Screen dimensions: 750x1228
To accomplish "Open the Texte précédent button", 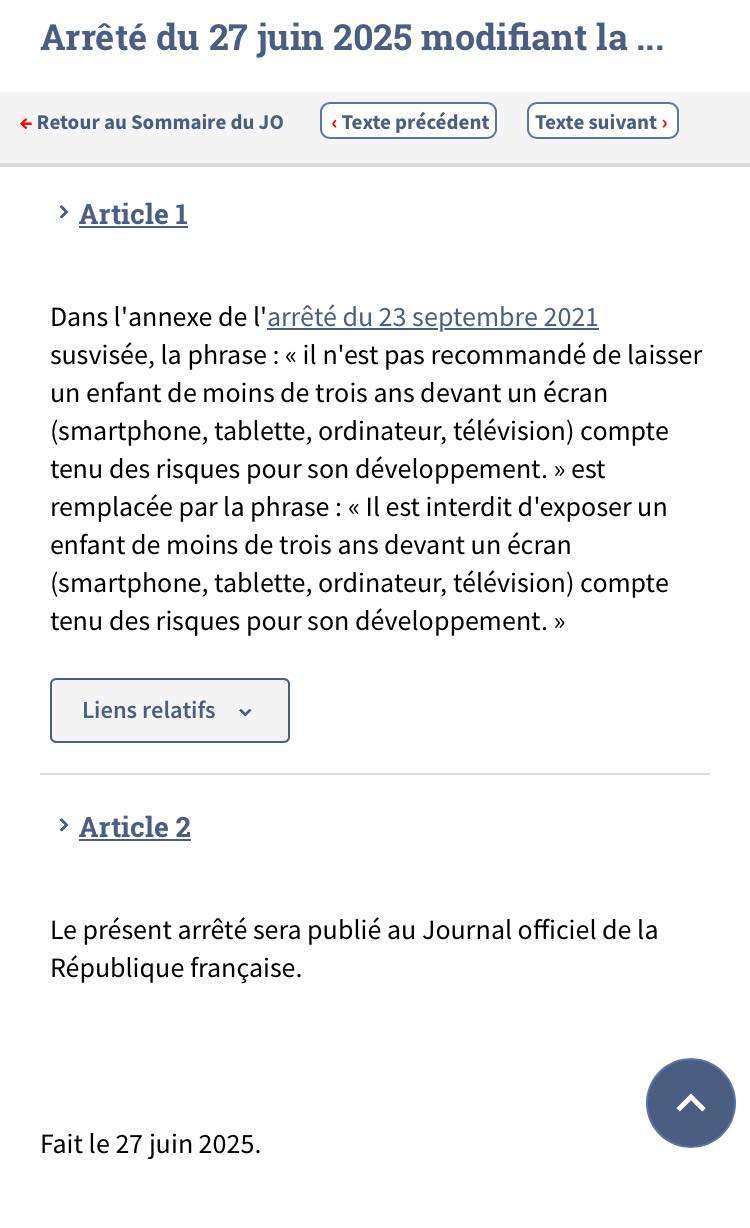I will pyautogui.click(x=408, y=122).
